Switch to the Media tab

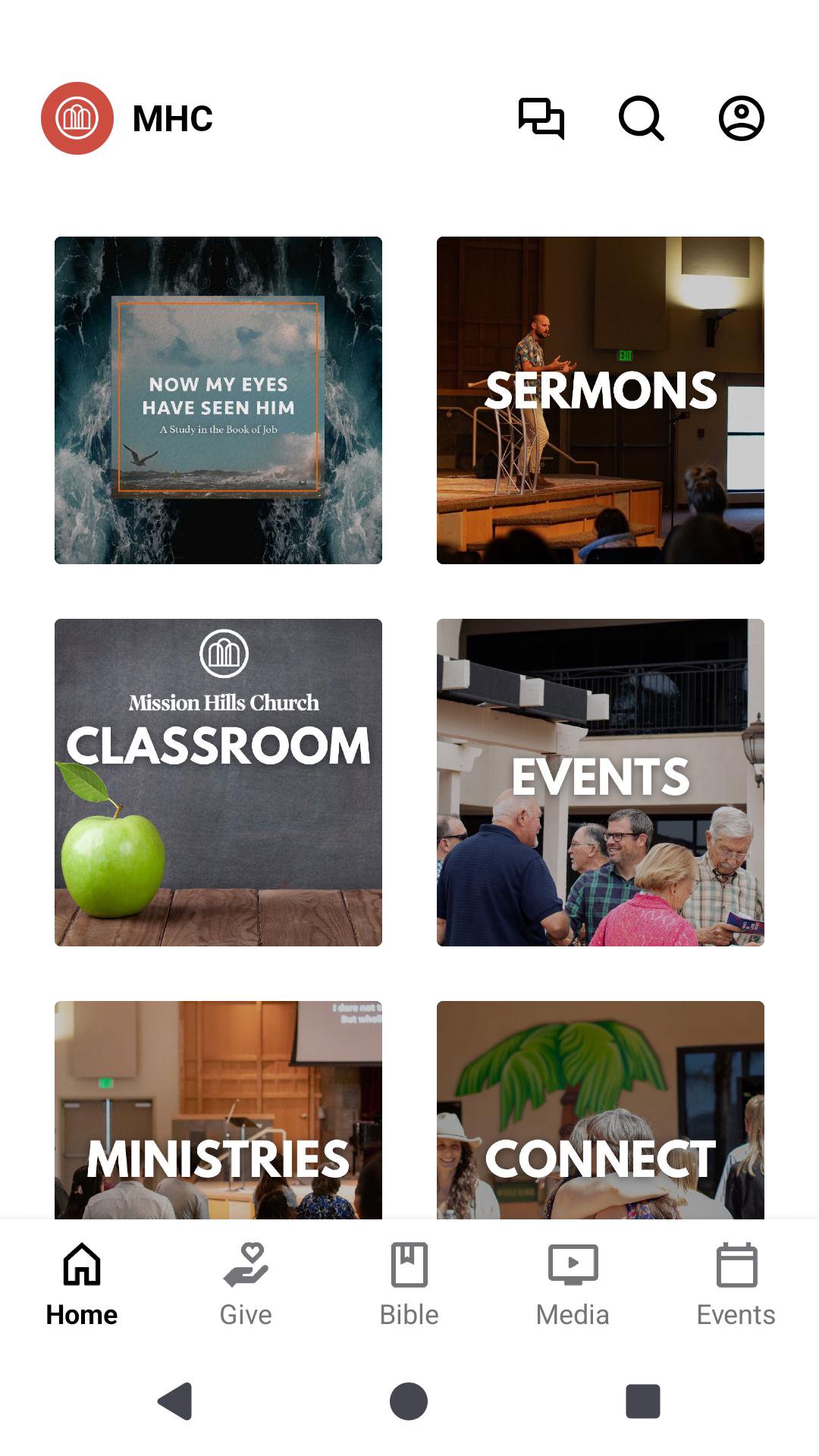tap(573, 1282)
